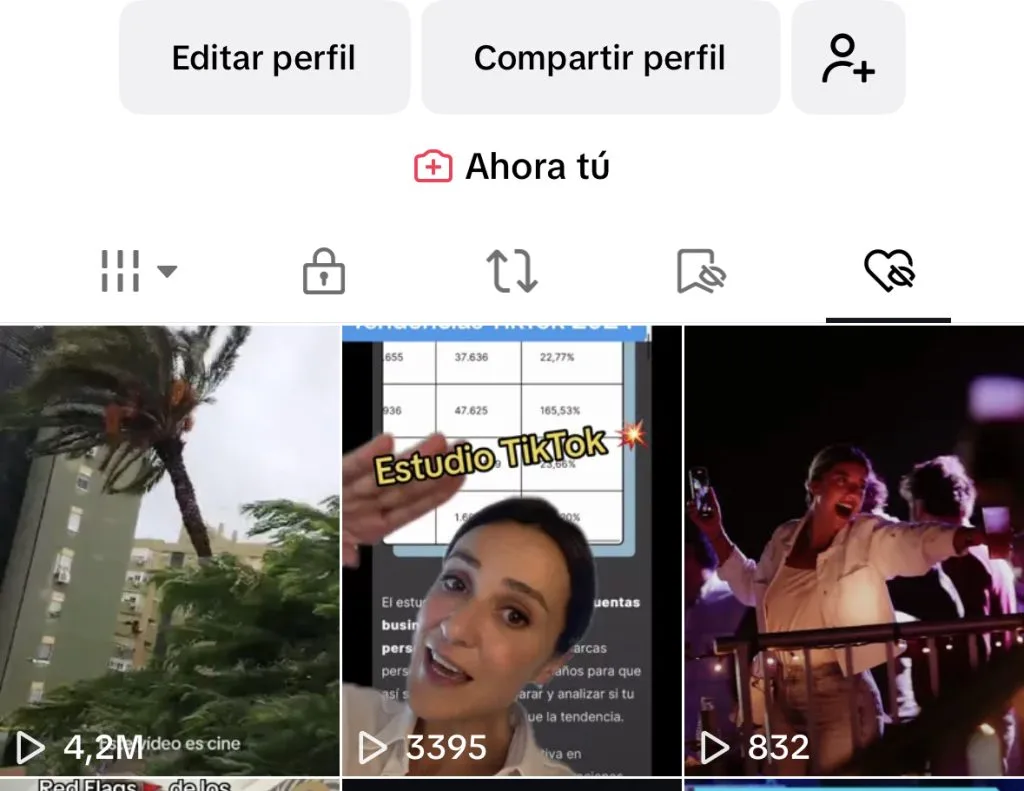Image resolution: width=1024 pixels, height=791 pixels.
Task: Switch to the private videos lock tab
Action: coord(324,271)
